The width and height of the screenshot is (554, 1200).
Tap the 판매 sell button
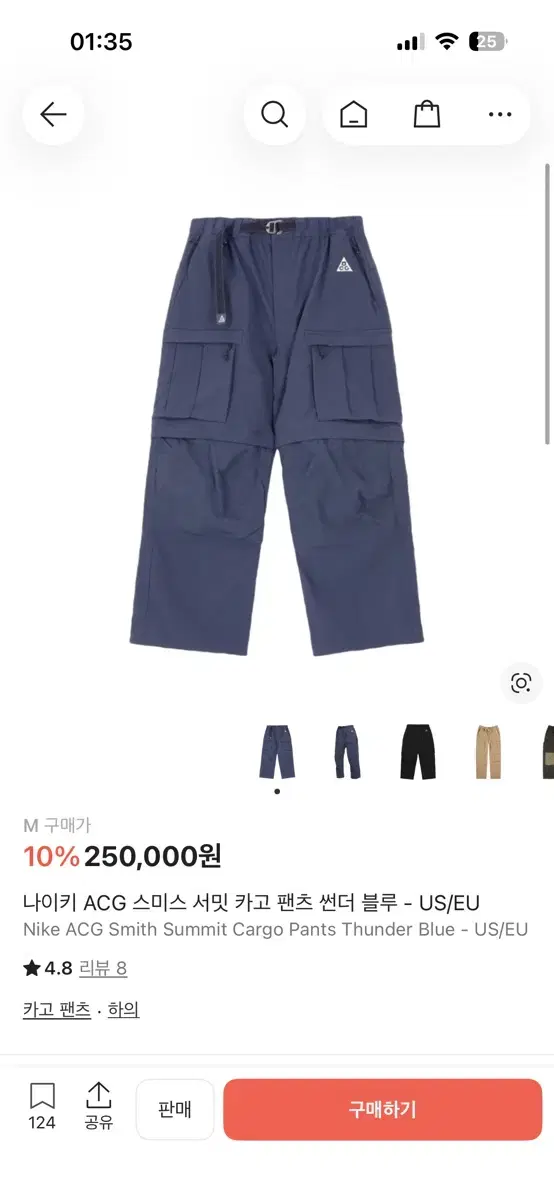[x=175, y=1109]
